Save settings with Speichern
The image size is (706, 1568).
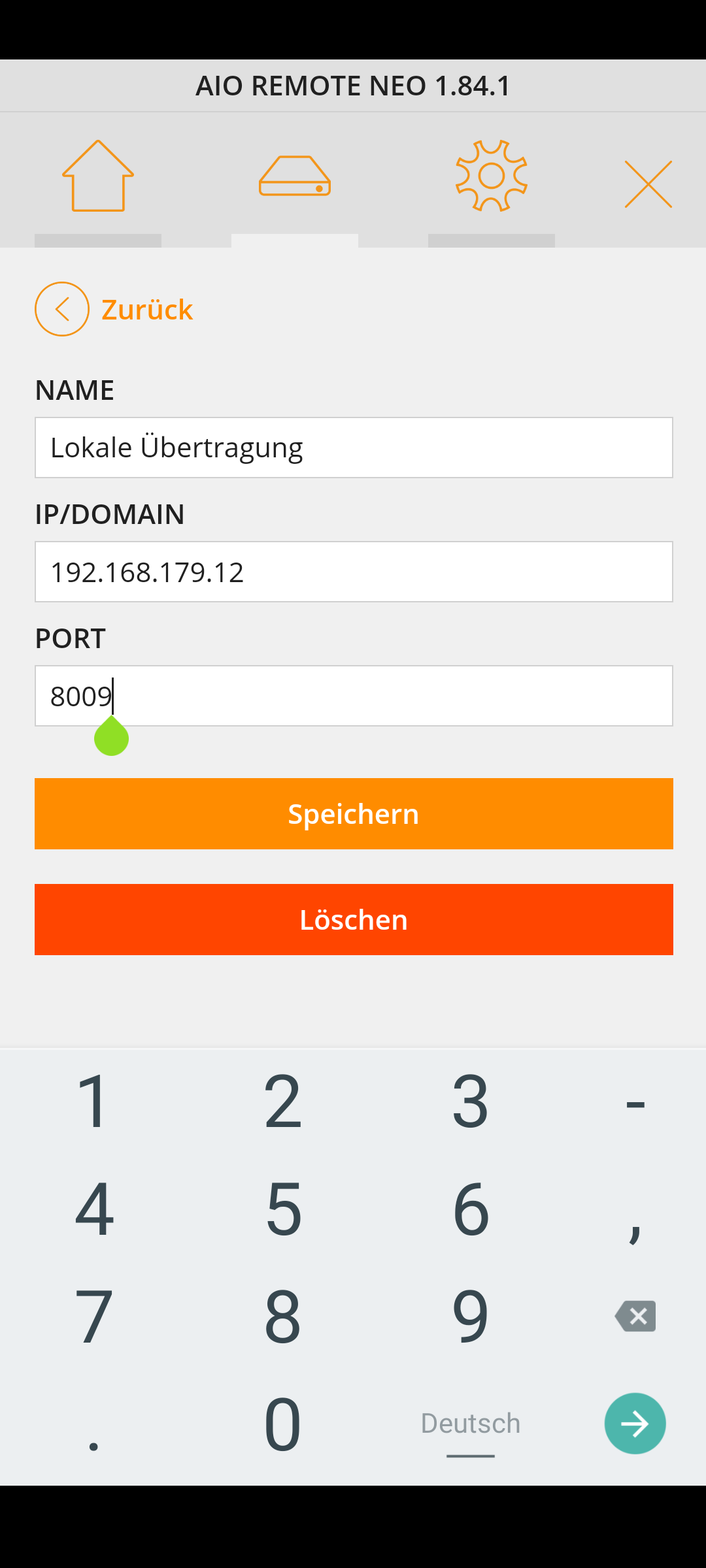tap(354, 813)
